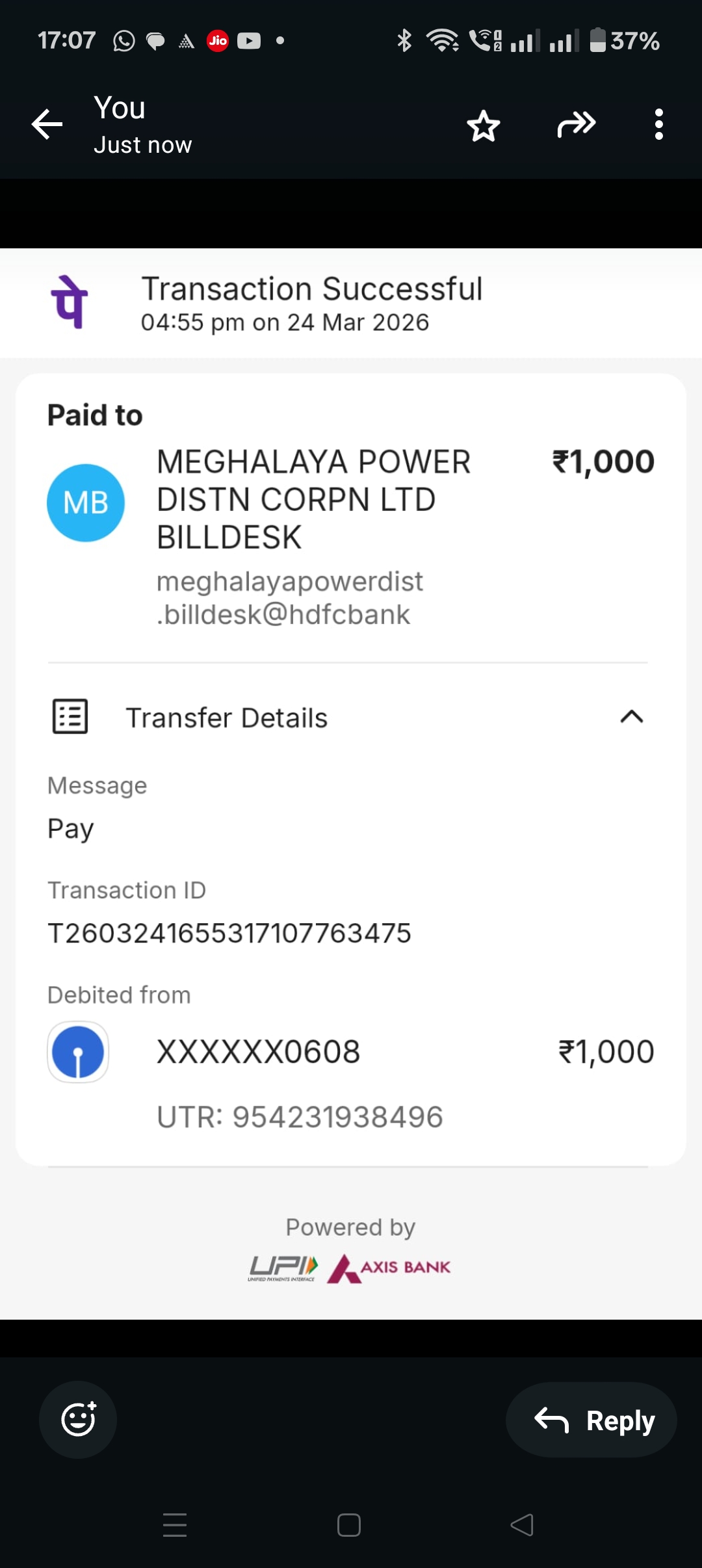Open the three-dot overflow menu
The image size is (702, 1568).
658,124
